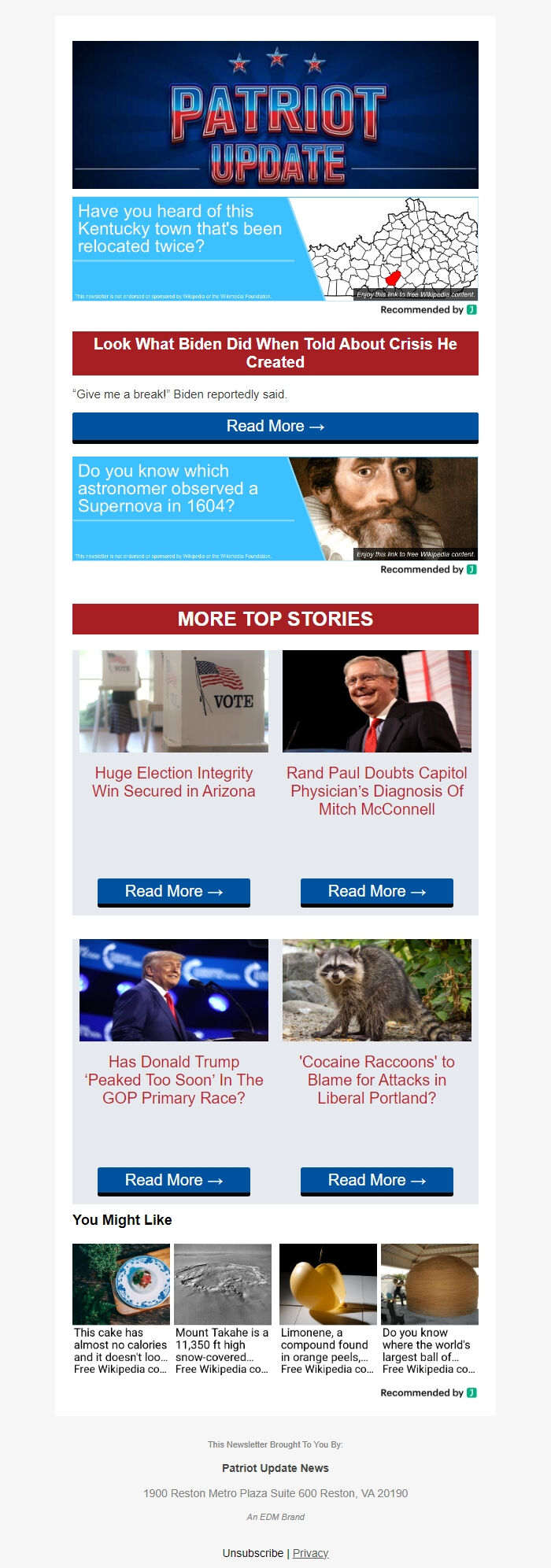551x1568 pixels.
Task: Tap Read More under Arizona election story
Action: tap(173, 892)
